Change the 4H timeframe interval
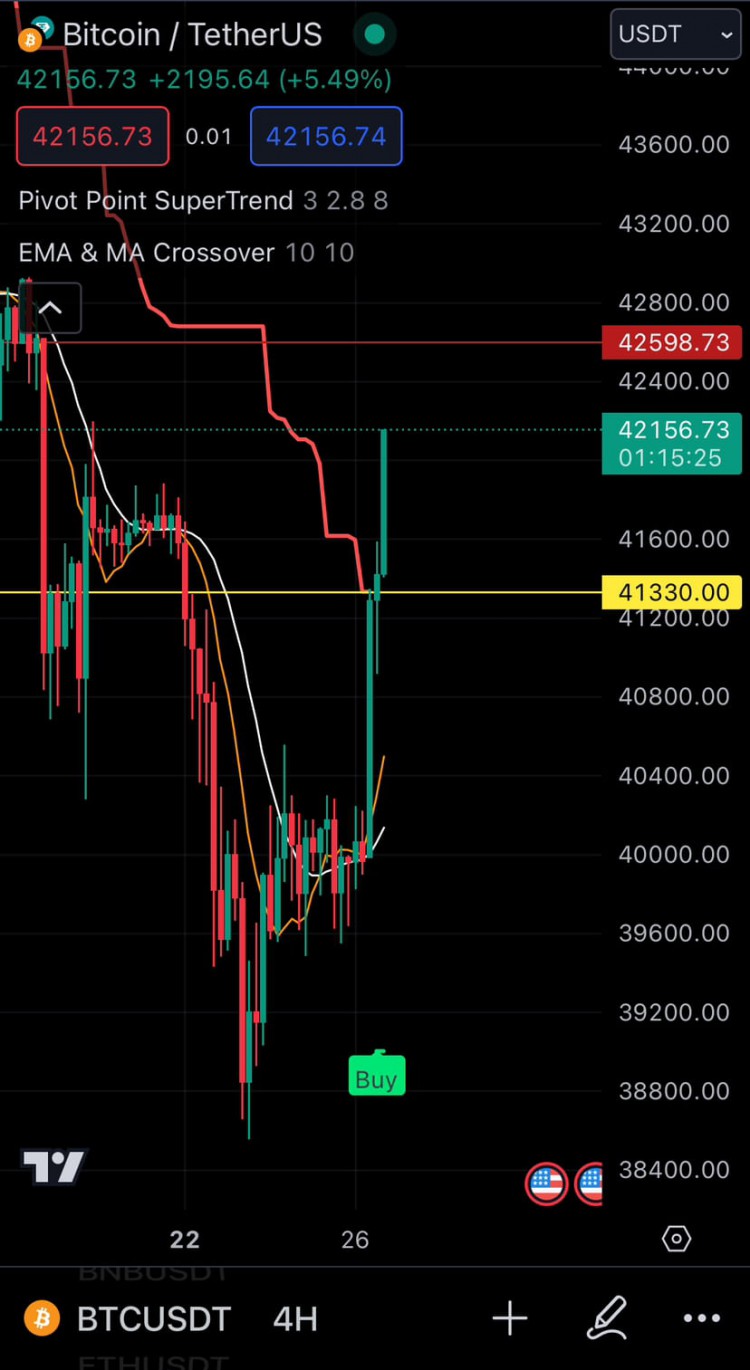The height and width of the screenshot is (1370, 750). (x=295, y=1319)
